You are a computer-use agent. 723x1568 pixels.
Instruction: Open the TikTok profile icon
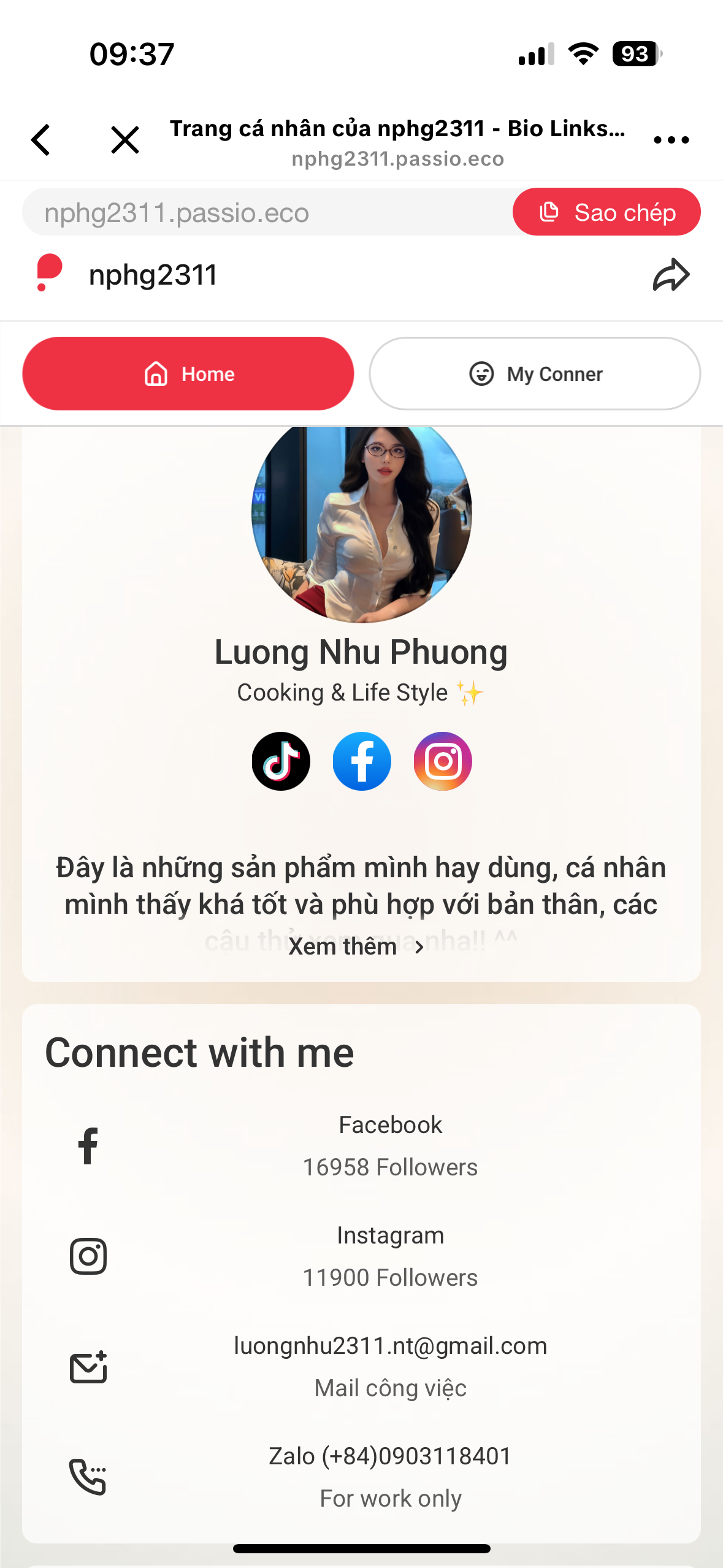pyautogui.click(x=281, y=761)
